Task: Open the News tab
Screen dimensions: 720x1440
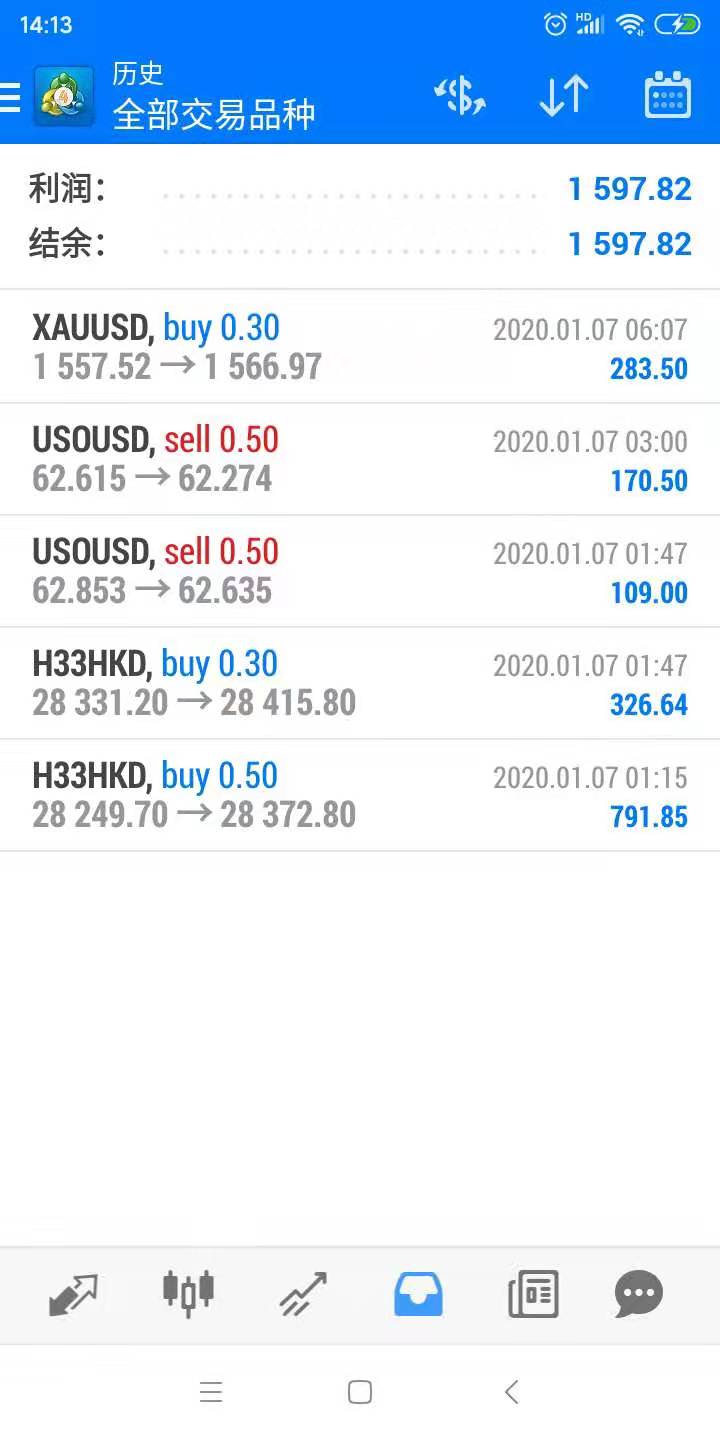Action: tap(533, 1294)
